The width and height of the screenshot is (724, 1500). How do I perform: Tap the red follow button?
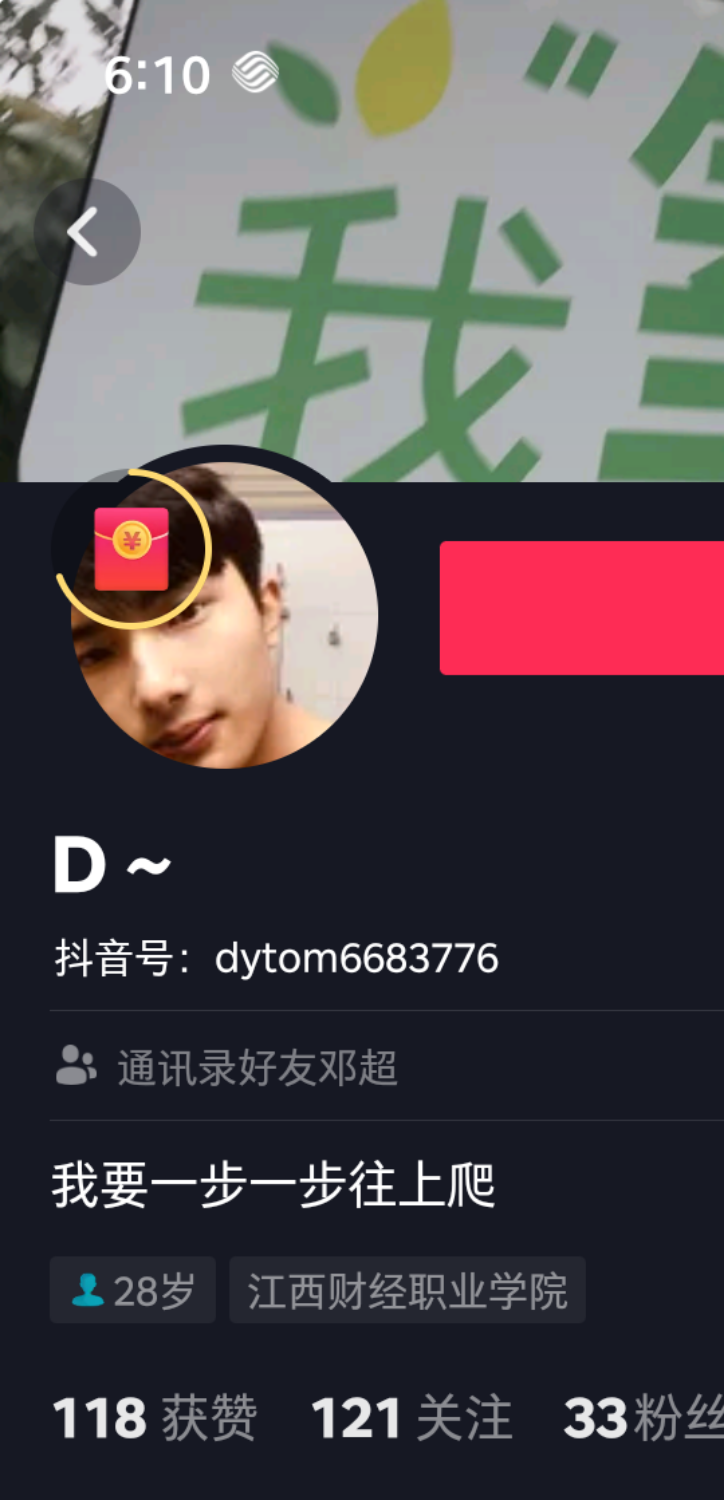[x=582, y=608]
